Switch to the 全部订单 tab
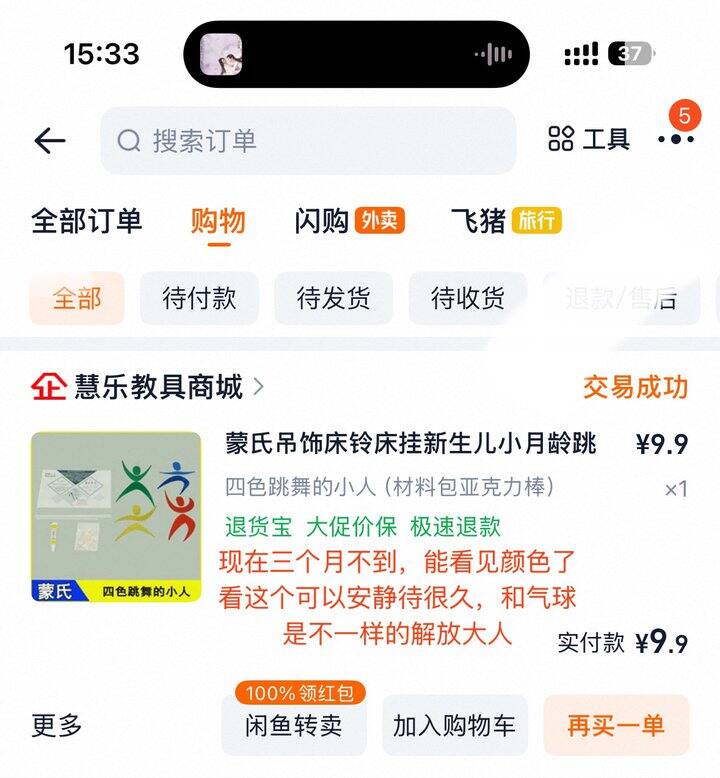The height and width of the screenshot is (778, 720). (86, 221)
